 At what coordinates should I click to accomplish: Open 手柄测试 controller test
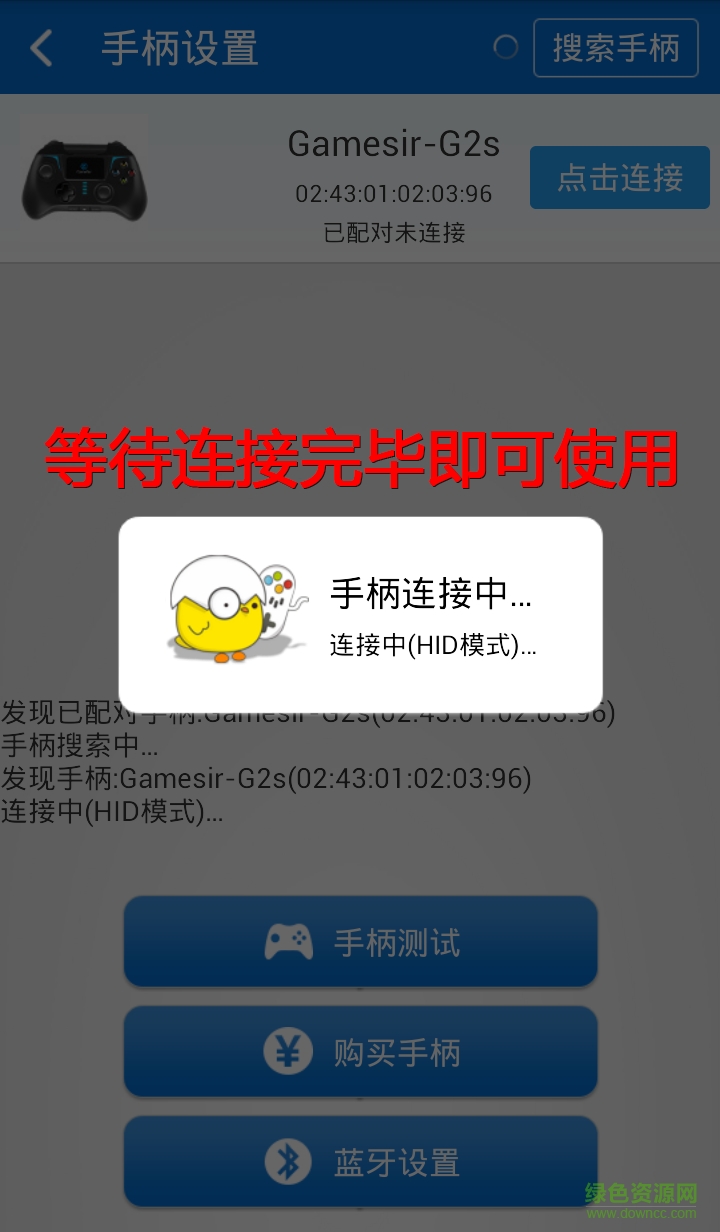click(x=361, y=942)
